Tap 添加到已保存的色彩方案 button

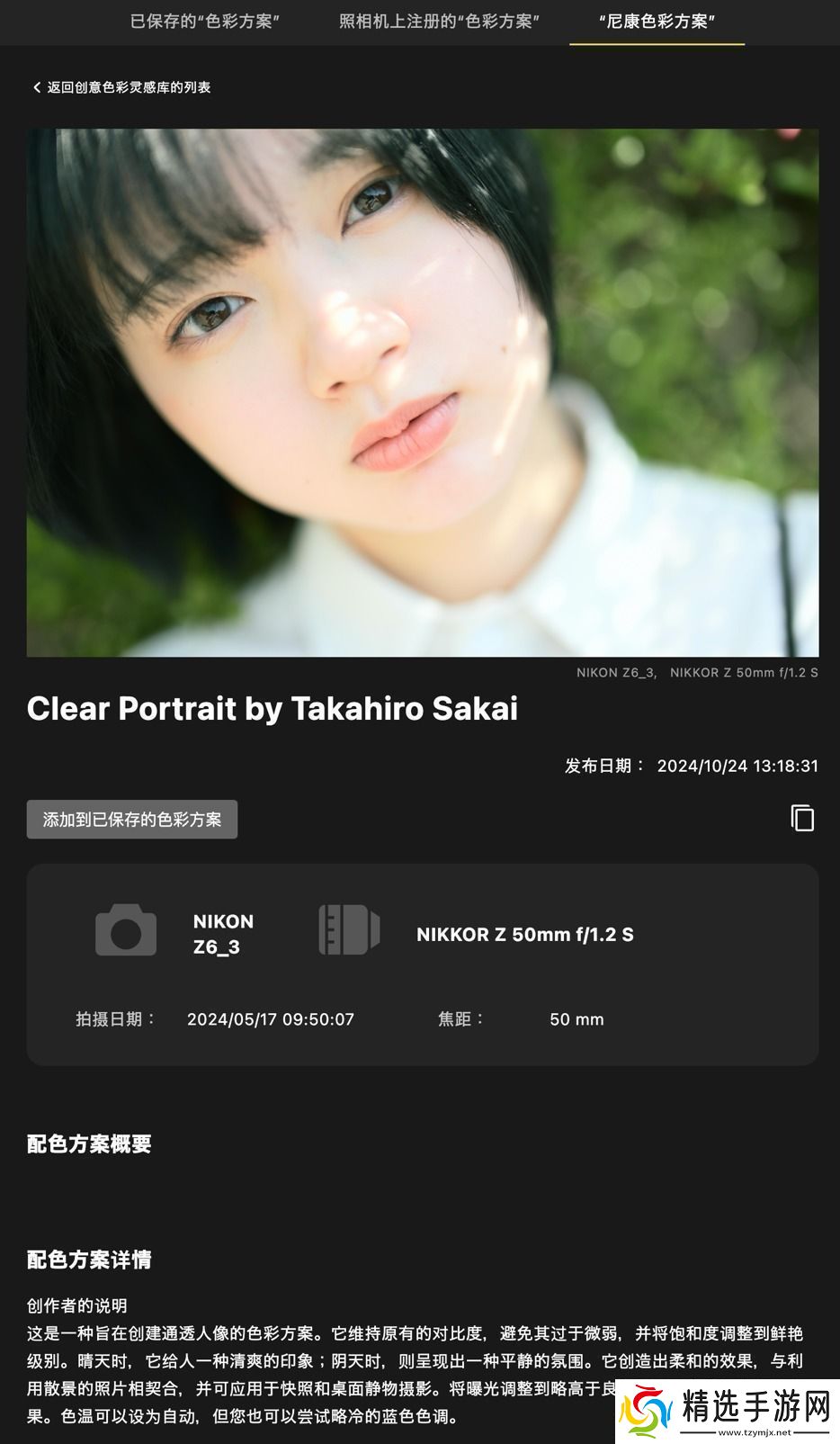pos(132,820)
